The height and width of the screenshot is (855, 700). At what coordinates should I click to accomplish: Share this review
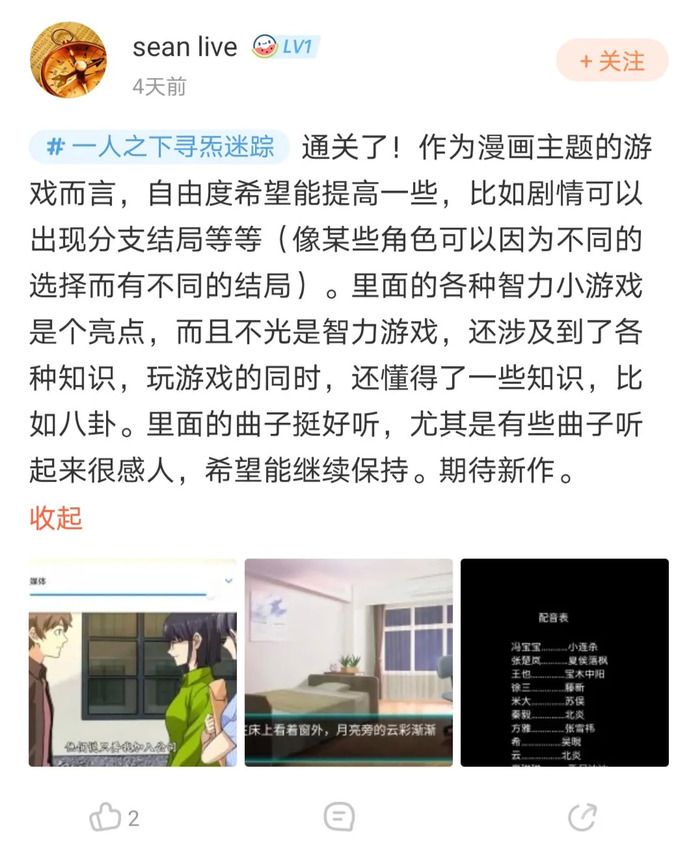582,817
